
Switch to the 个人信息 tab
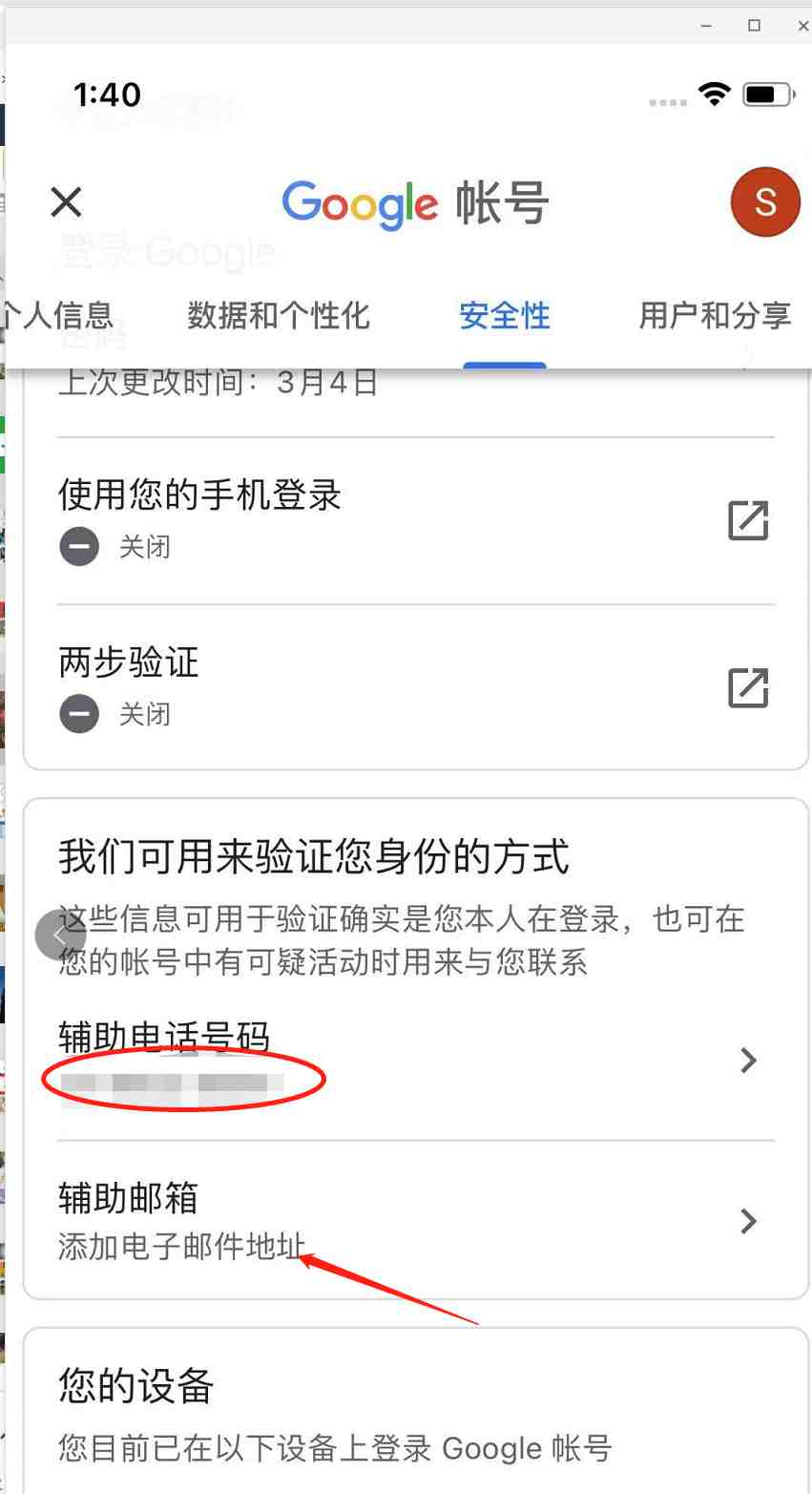click(x=59, y=315)
